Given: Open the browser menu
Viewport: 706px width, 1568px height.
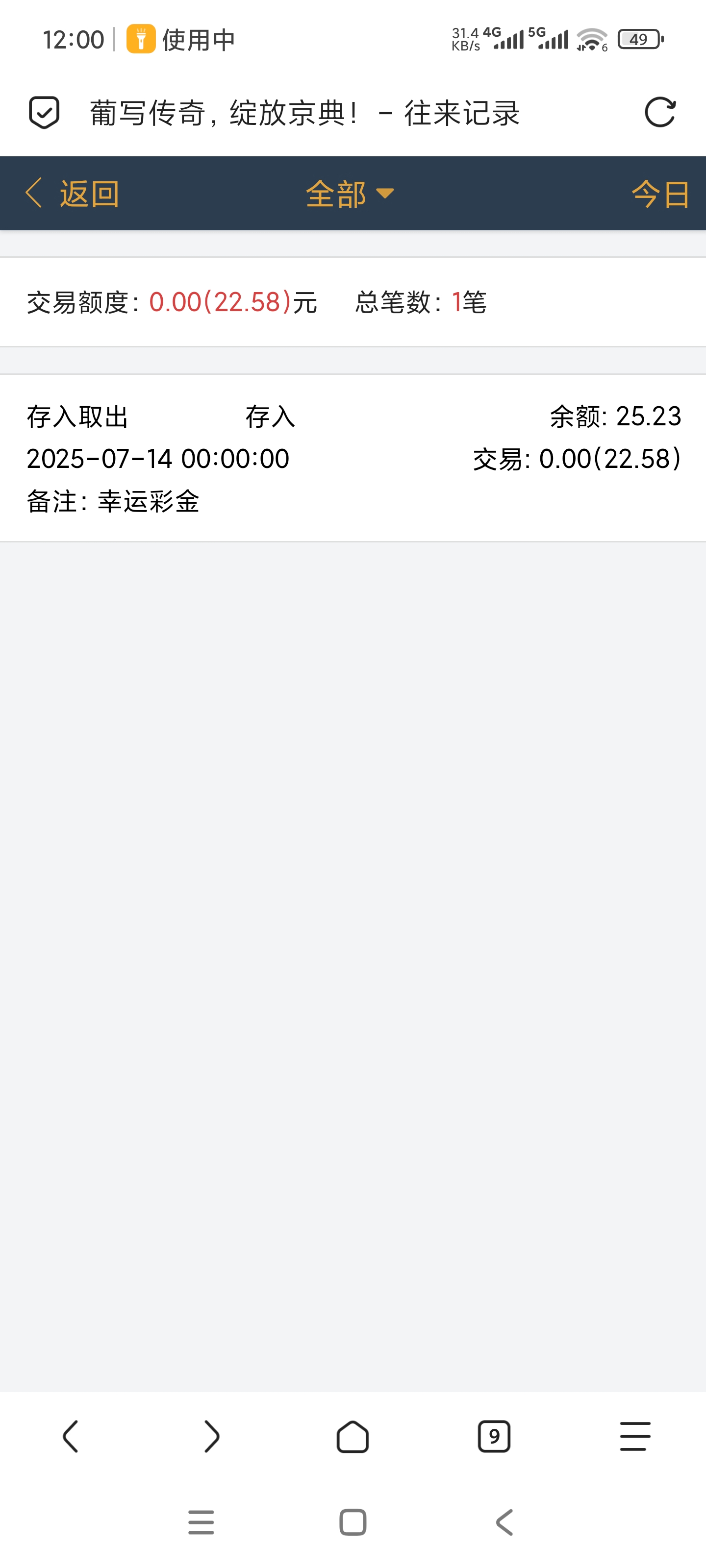Looking at the screenshot, I should click(635, 1437).
